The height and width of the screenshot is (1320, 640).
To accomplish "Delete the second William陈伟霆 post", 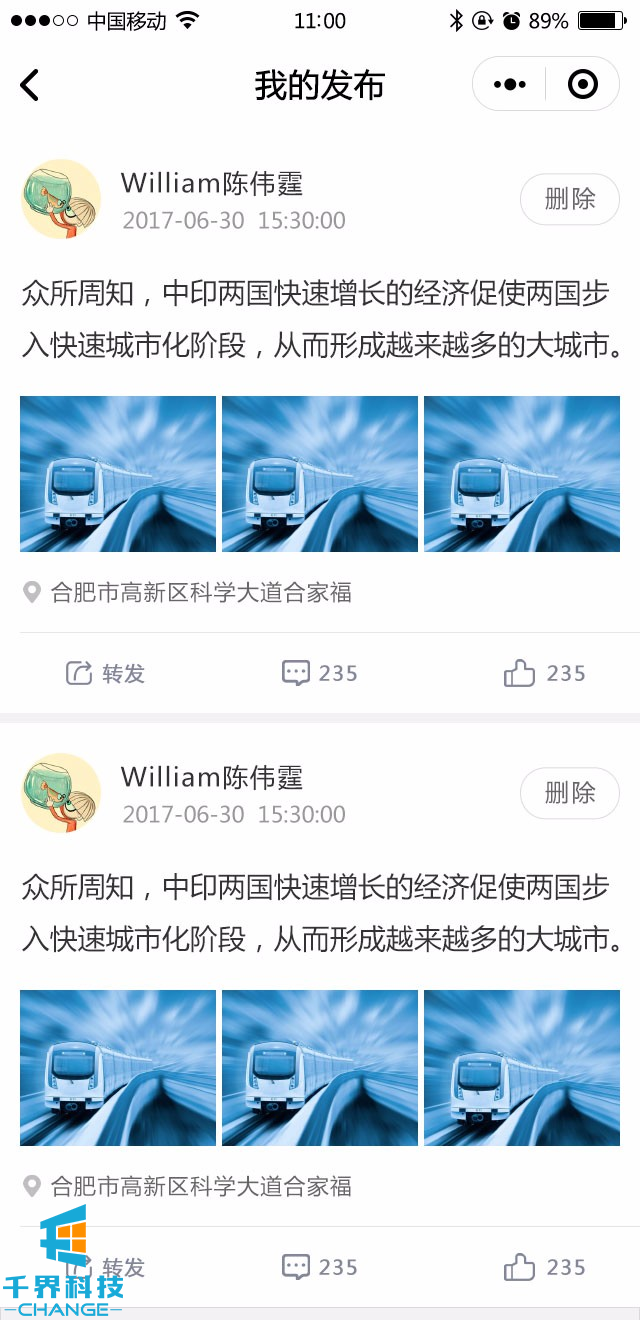I will point(569,792).
